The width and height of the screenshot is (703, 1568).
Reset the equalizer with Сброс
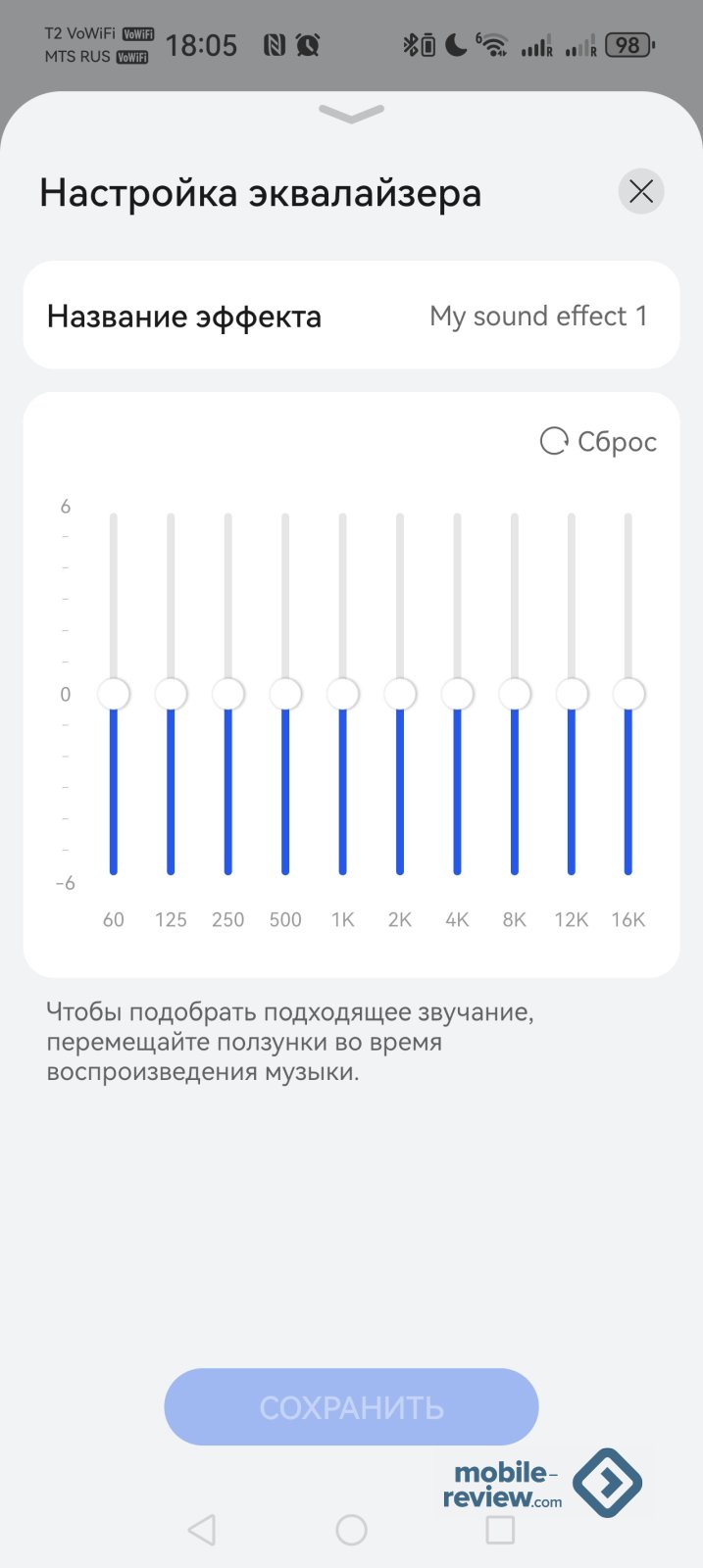(x=598, y=442)
